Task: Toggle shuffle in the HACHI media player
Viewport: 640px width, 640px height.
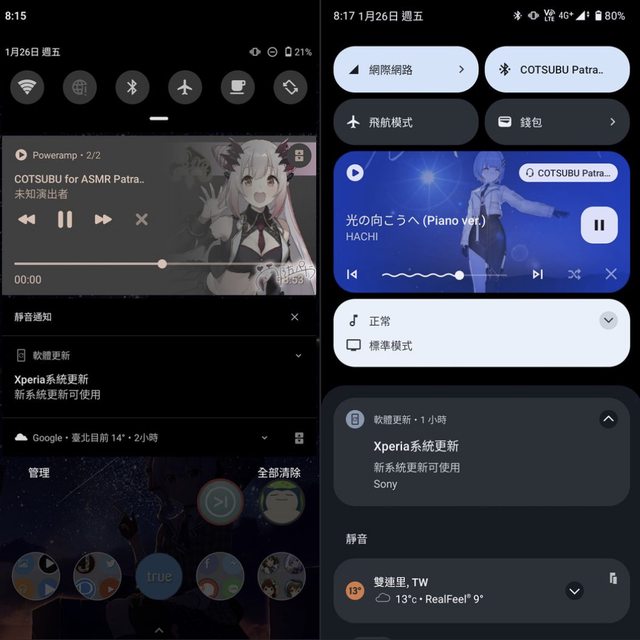Action: 574,274
